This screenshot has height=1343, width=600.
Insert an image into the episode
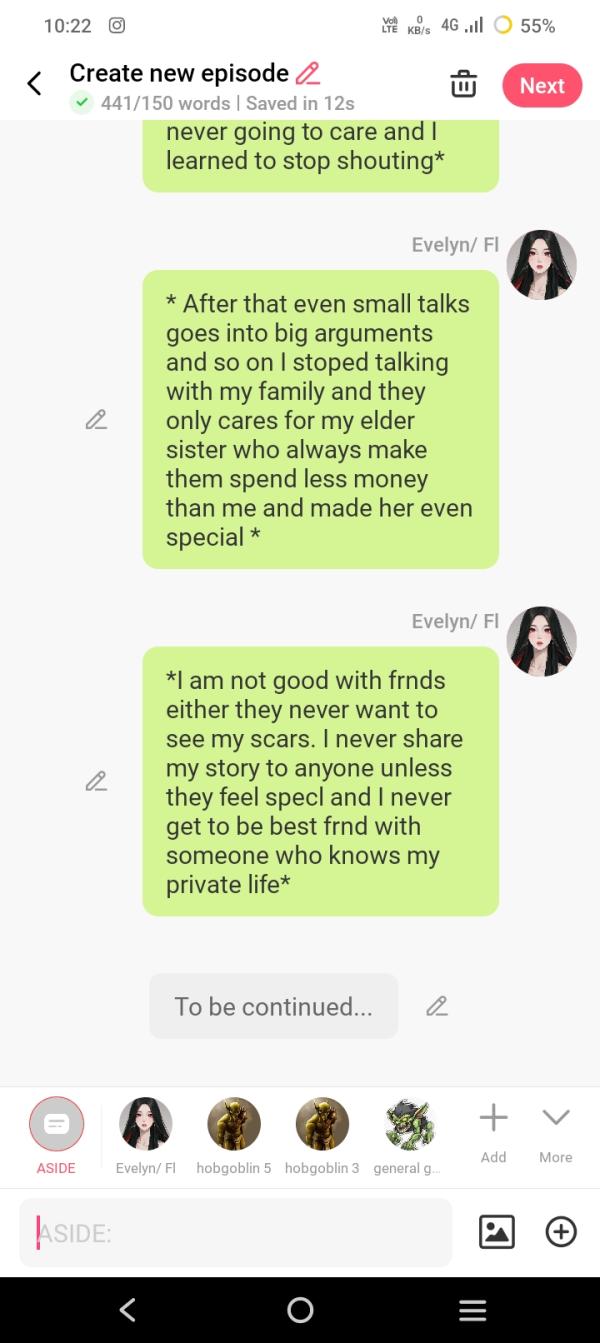(x=497, y=1232)
